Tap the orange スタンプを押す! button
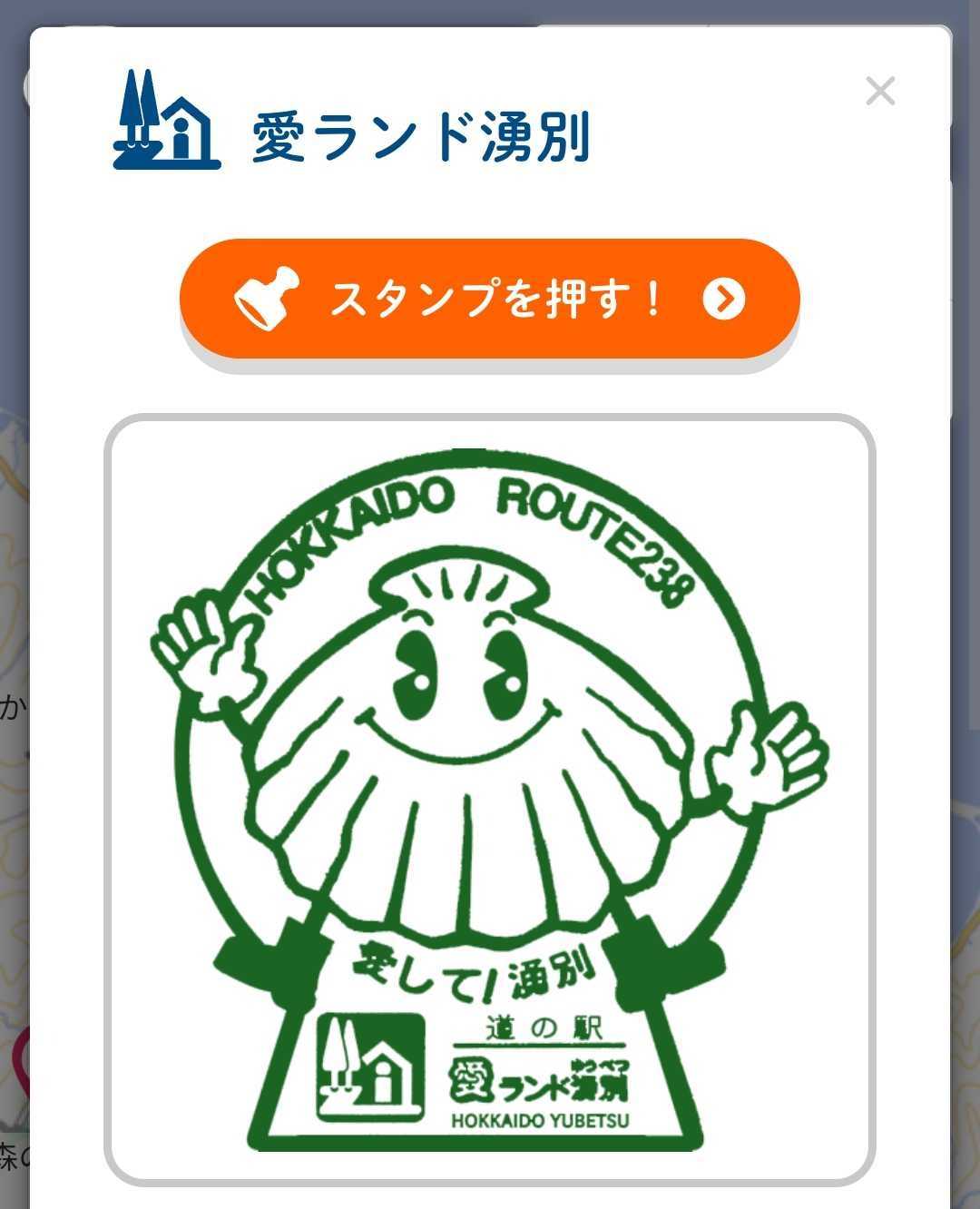 tap(490, 299)
